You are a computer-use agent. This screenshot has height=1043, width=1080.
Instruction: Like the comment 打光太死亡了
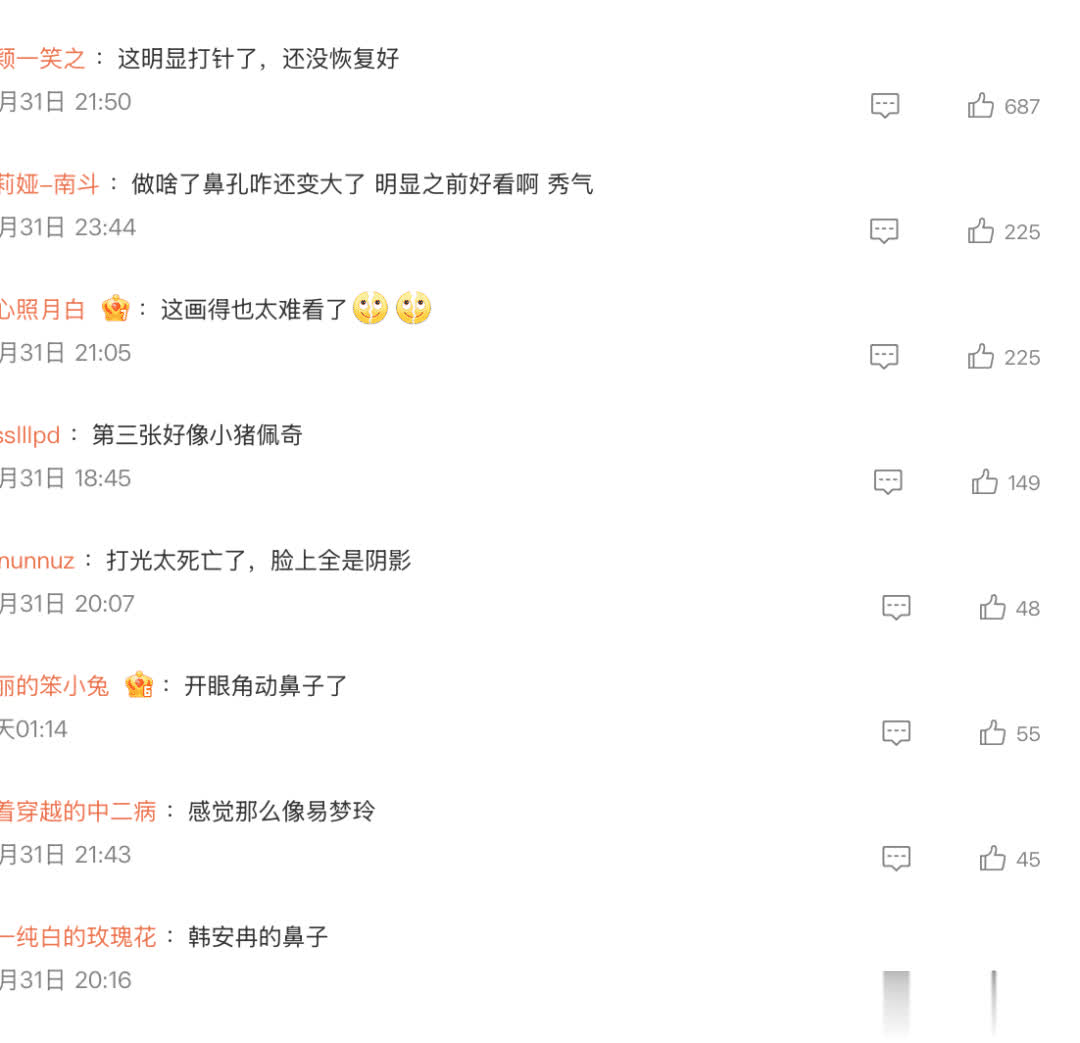tap(993, 608)
